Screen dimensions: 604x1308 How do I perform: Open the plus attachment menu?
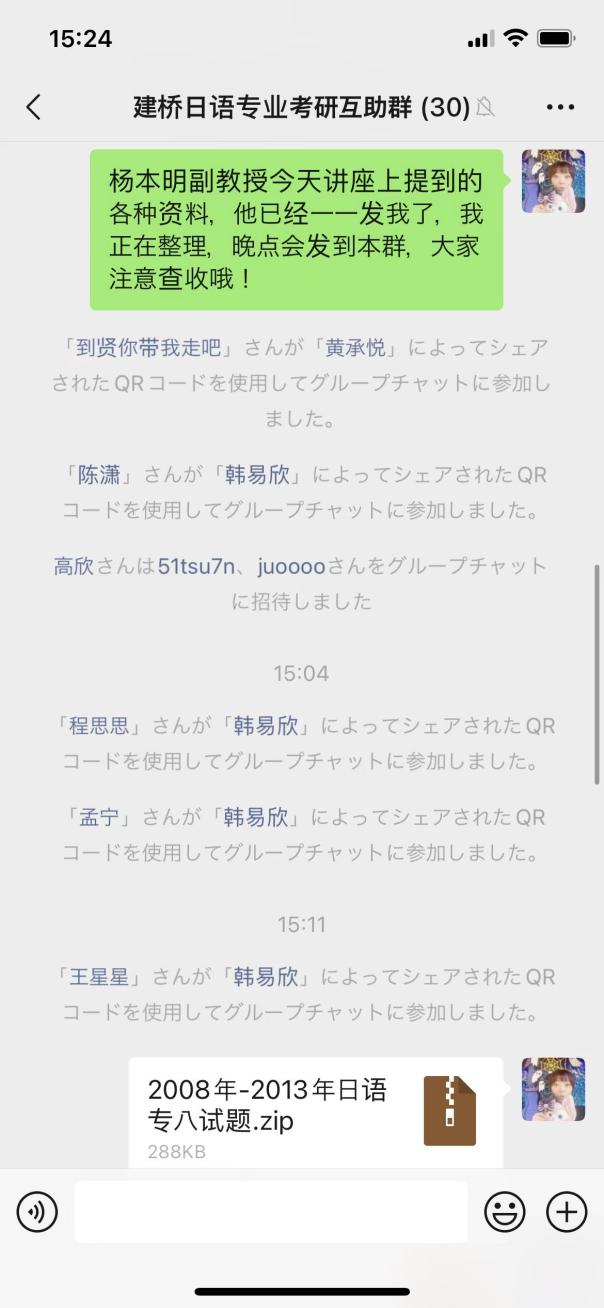[x=566, y=1212]
